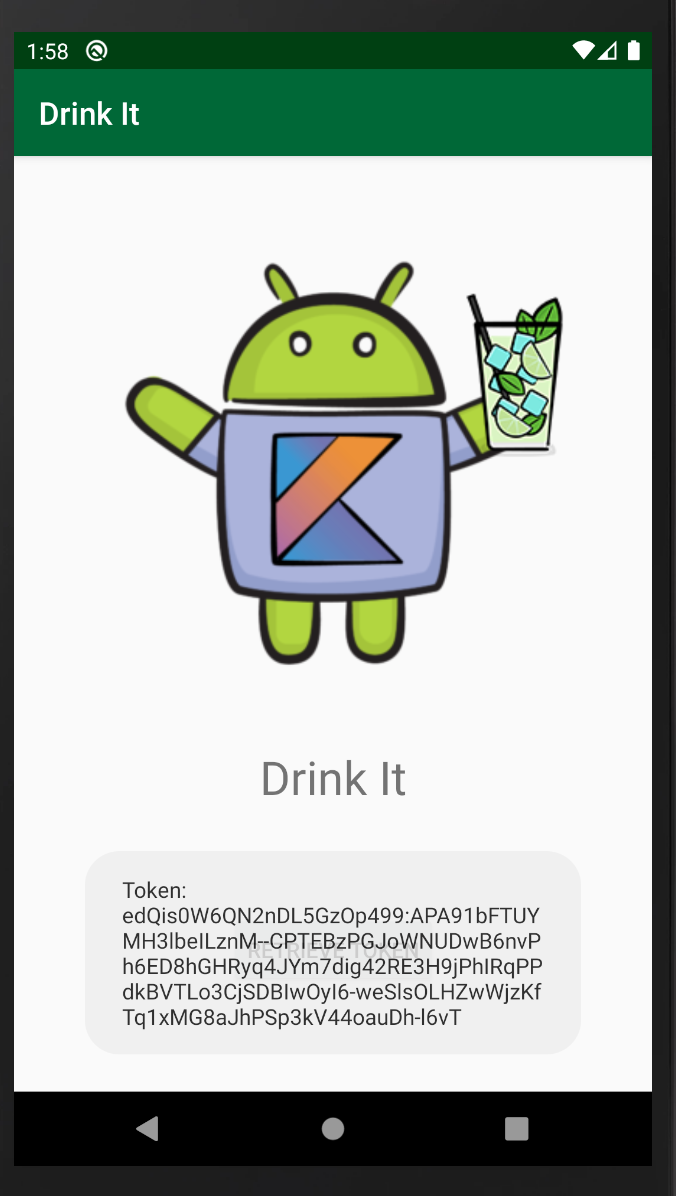Open the recent apps view
The width and height of the screenshot is (676, 1196).
pyautogui.click(x=516, y=1129)
